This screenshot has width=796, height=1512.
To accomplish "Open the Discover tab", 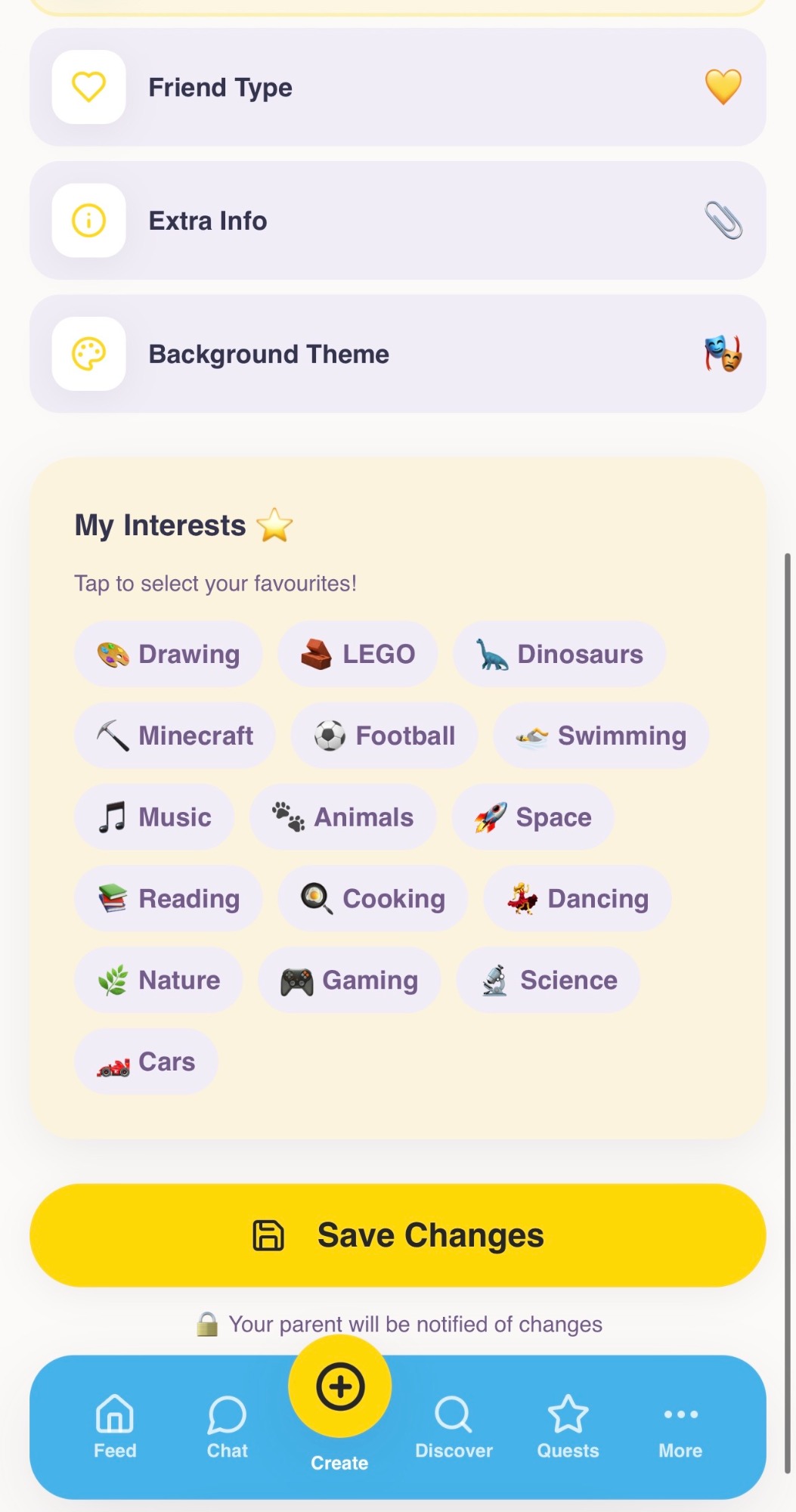I will tap(454, 1427).
